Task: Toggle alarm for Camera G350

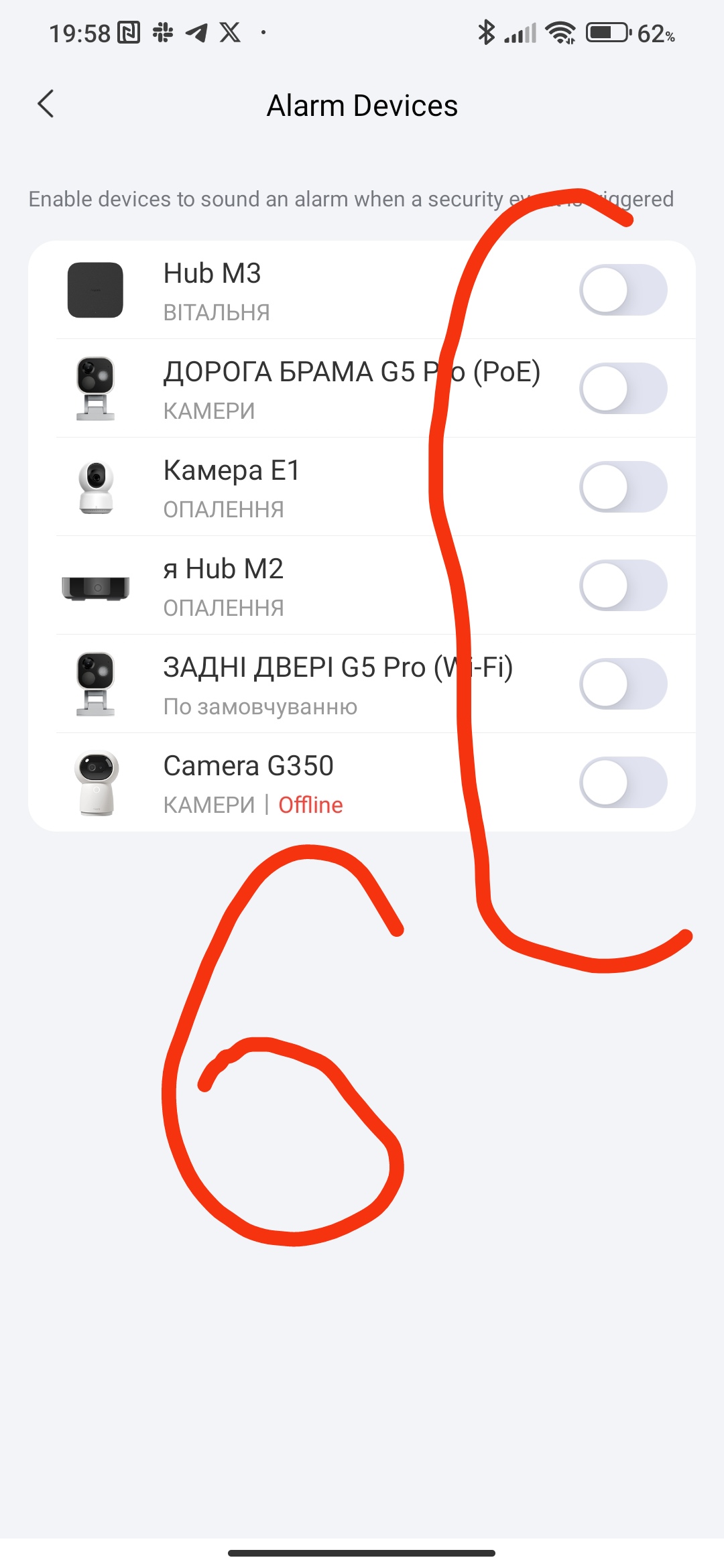Action: [623, 783]
